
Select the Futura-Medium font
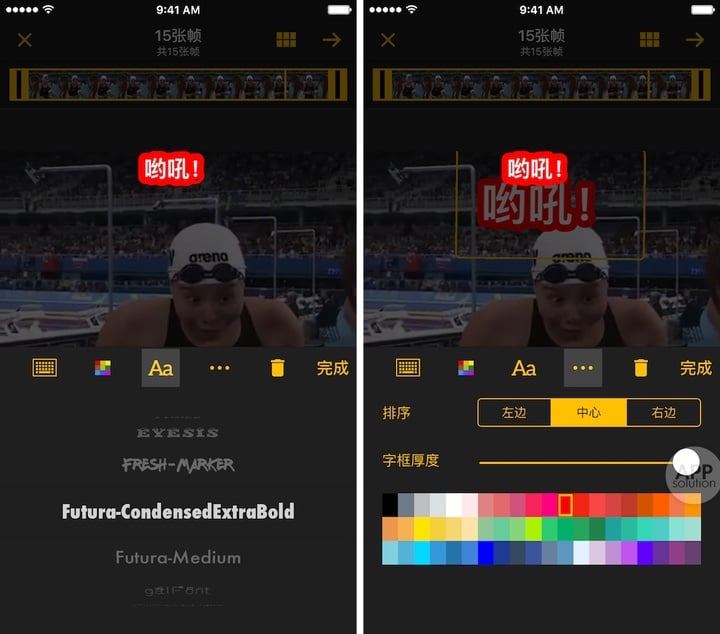(x=178, y=557)
